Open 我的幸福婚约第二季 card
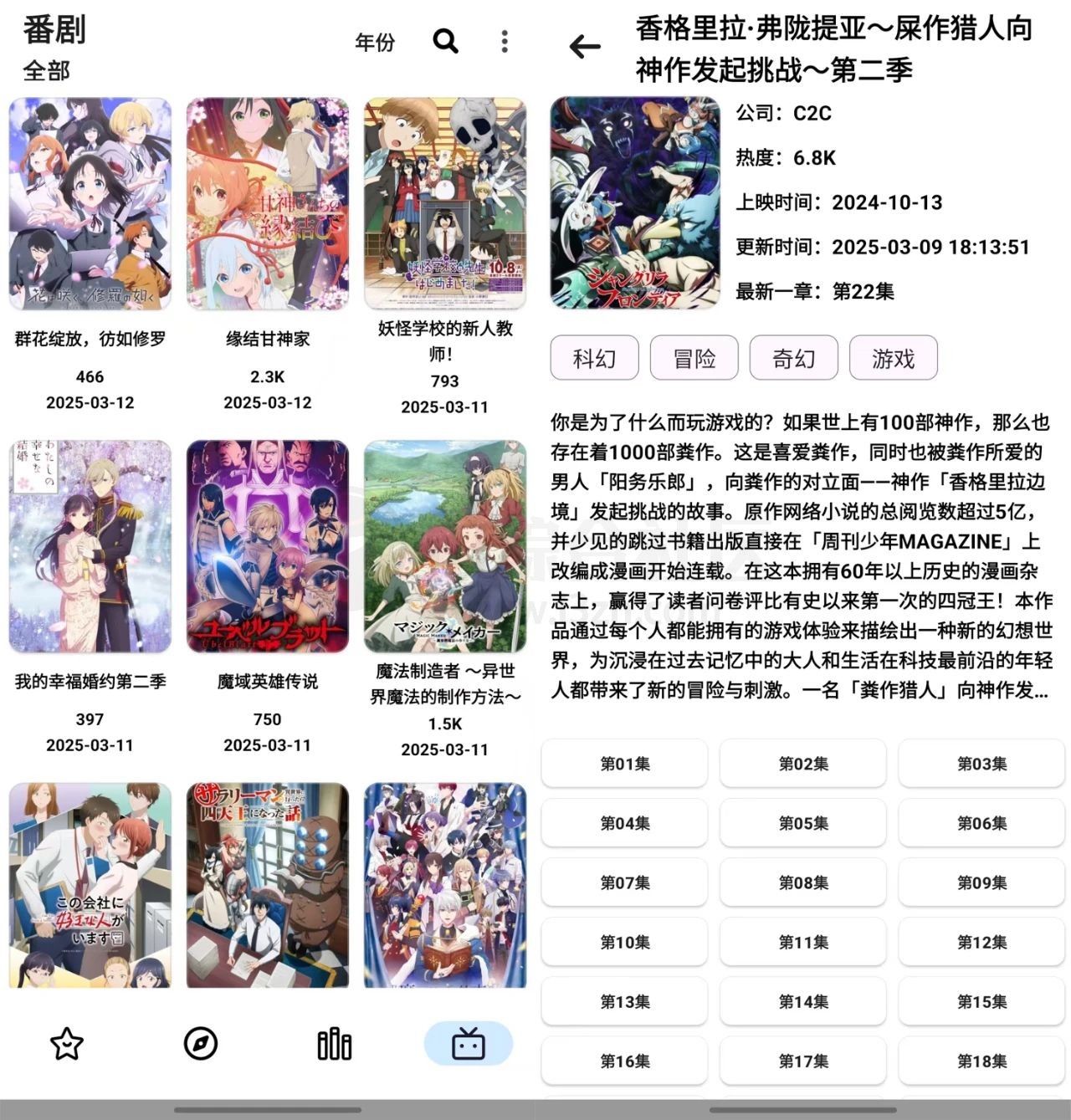Screen dimensions: 1071x1120 [90, 547]
